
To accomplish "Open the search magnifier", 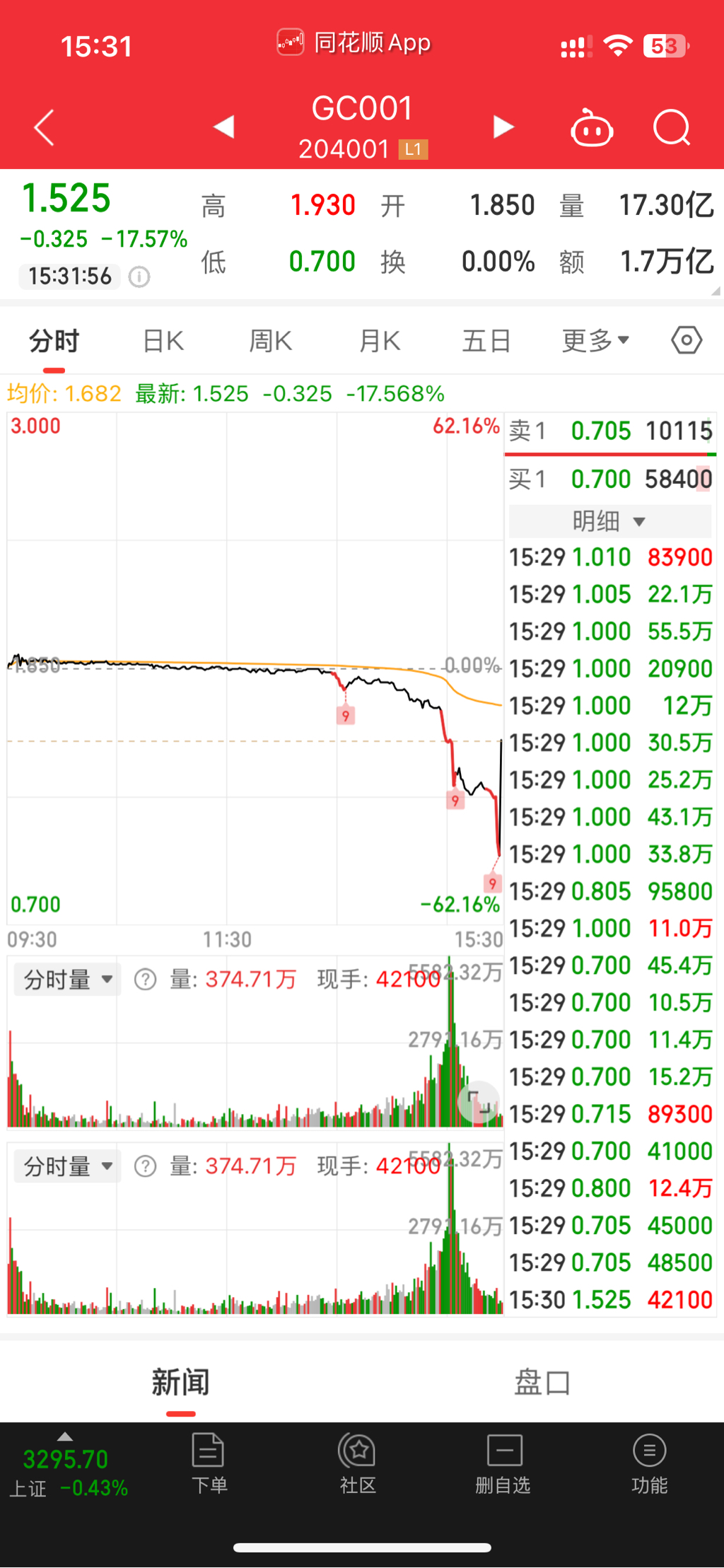I will point(671,128).
